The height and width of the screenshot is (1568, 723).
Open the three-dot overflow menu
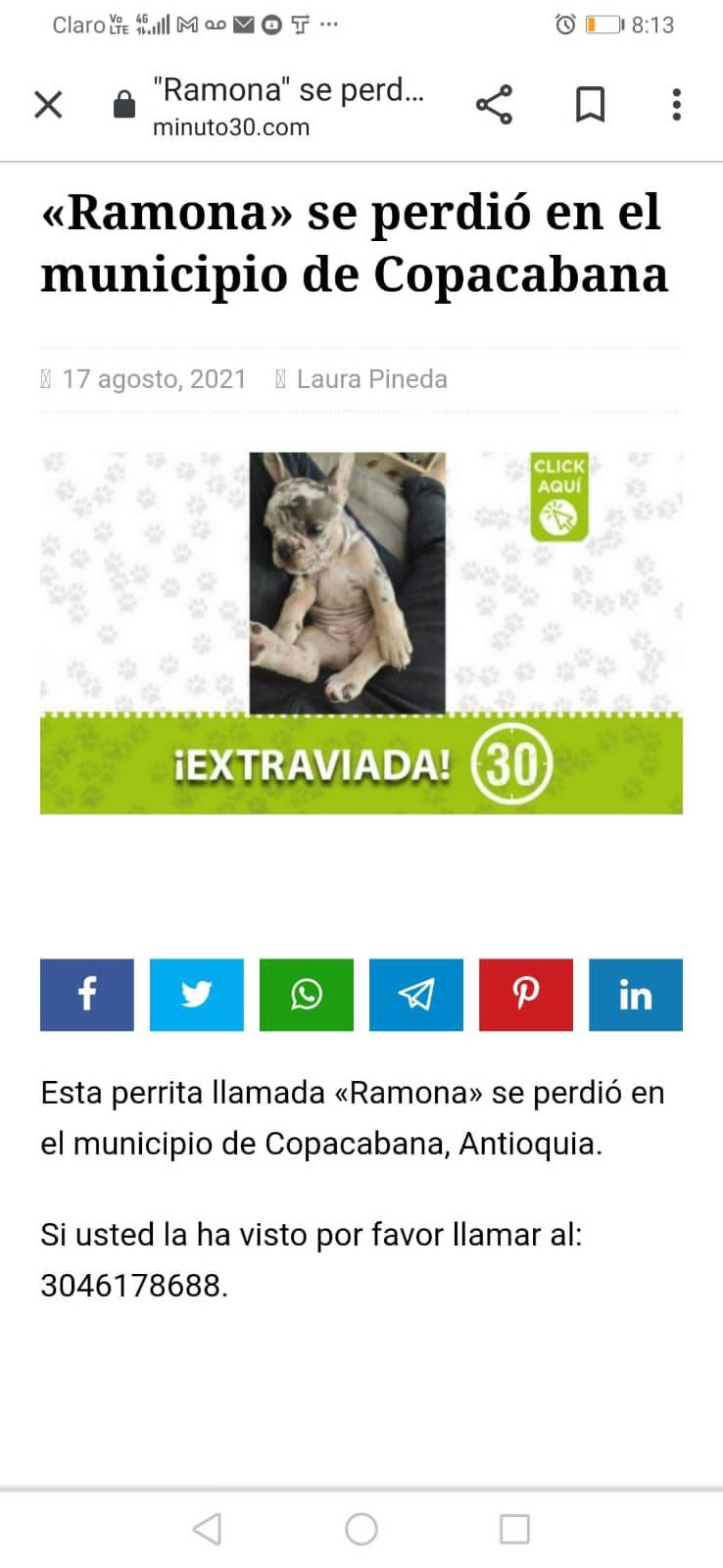[x=676, y=105]
